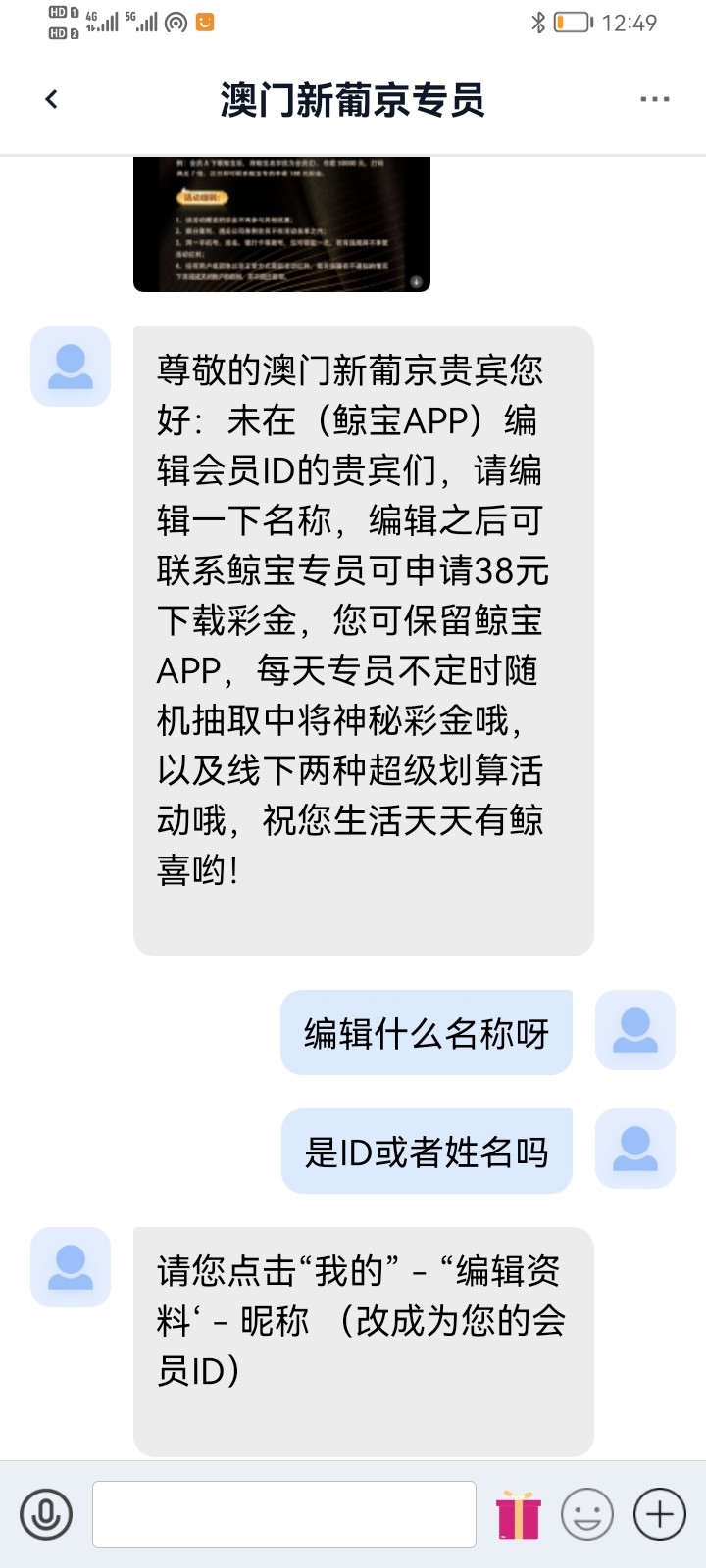Open the emoji picker

pyautogui.click(x=587, y=1514)
